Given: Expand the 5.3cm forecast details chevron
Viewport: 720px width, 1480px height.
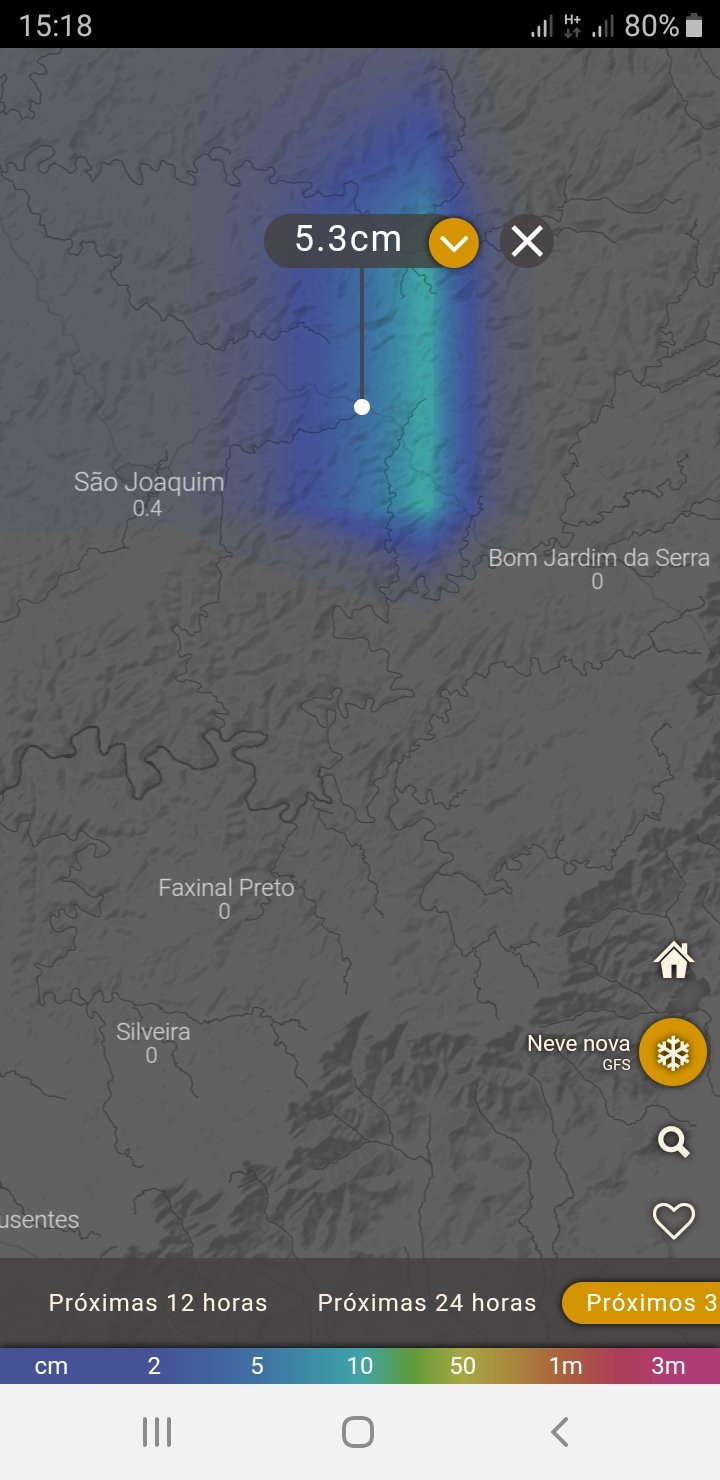Looking at the screenshot, I should [454, 242].
